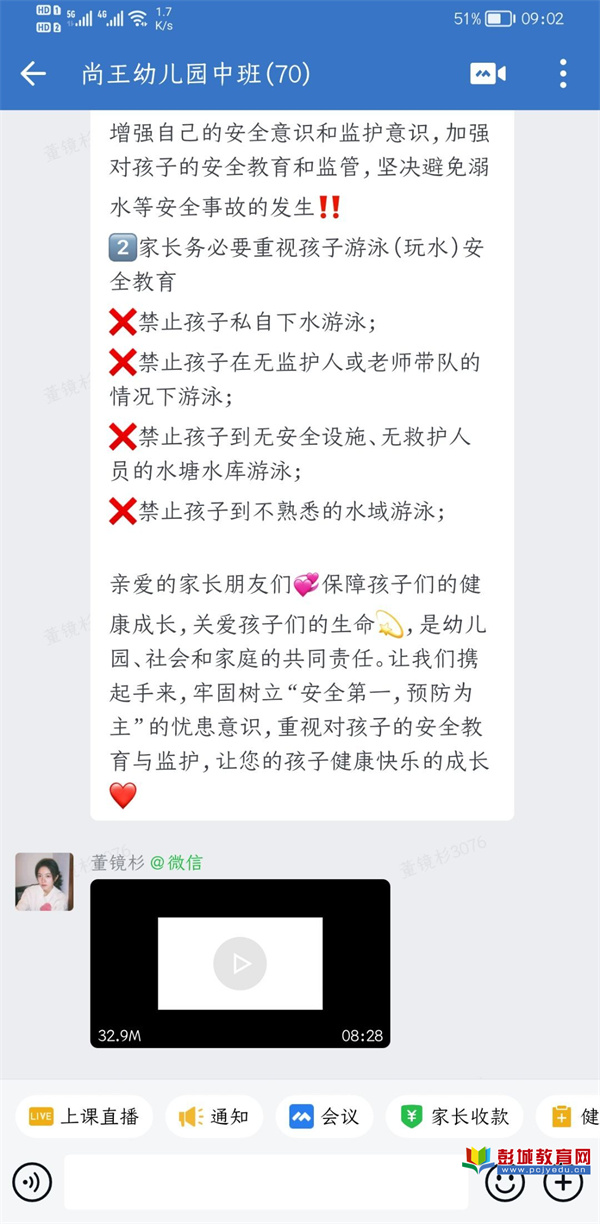Image resolution: width=600 pixels, height=1224 pixels.
Task: Open the overflow menu
Action: 563,74
